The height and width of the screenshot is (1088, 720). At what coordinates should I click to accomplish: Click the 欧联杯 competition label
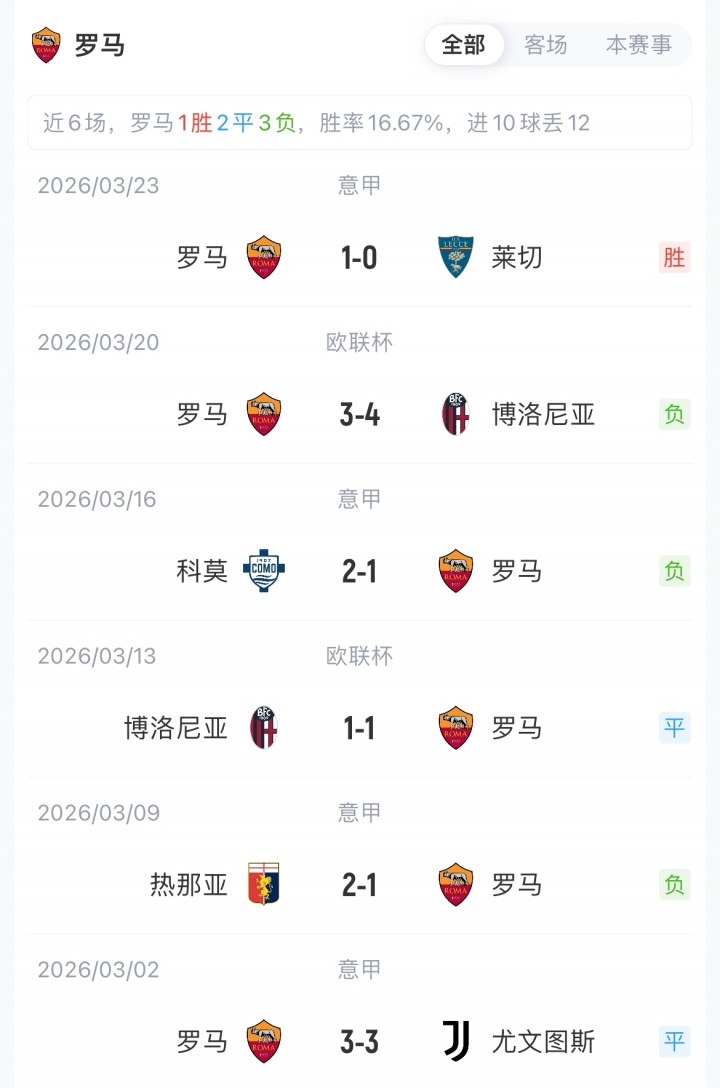[358, 342]
